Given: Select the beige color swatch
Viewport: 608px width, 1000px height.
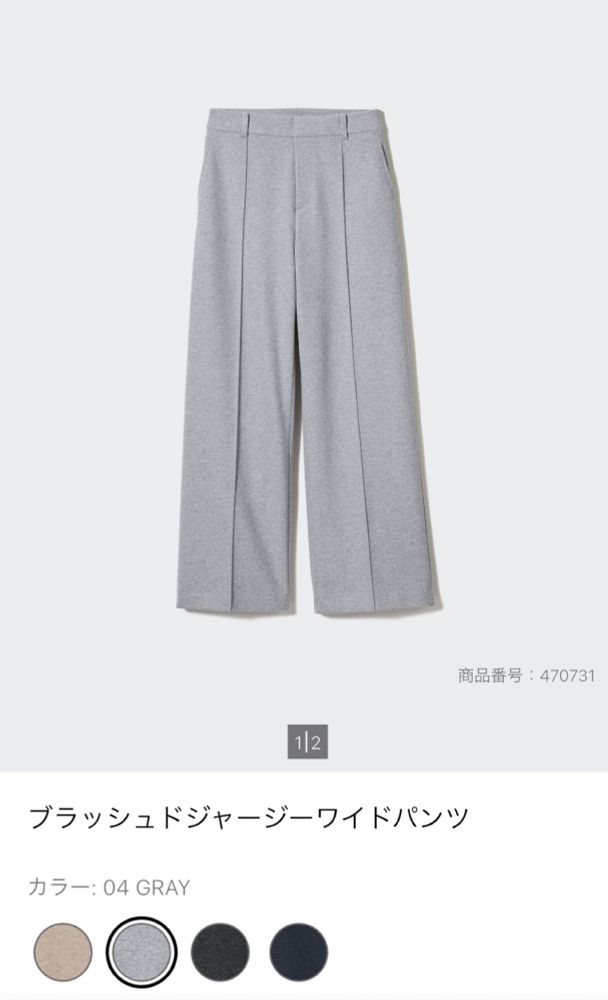Looking at the screenshot, I should click(x=62, y=951).
